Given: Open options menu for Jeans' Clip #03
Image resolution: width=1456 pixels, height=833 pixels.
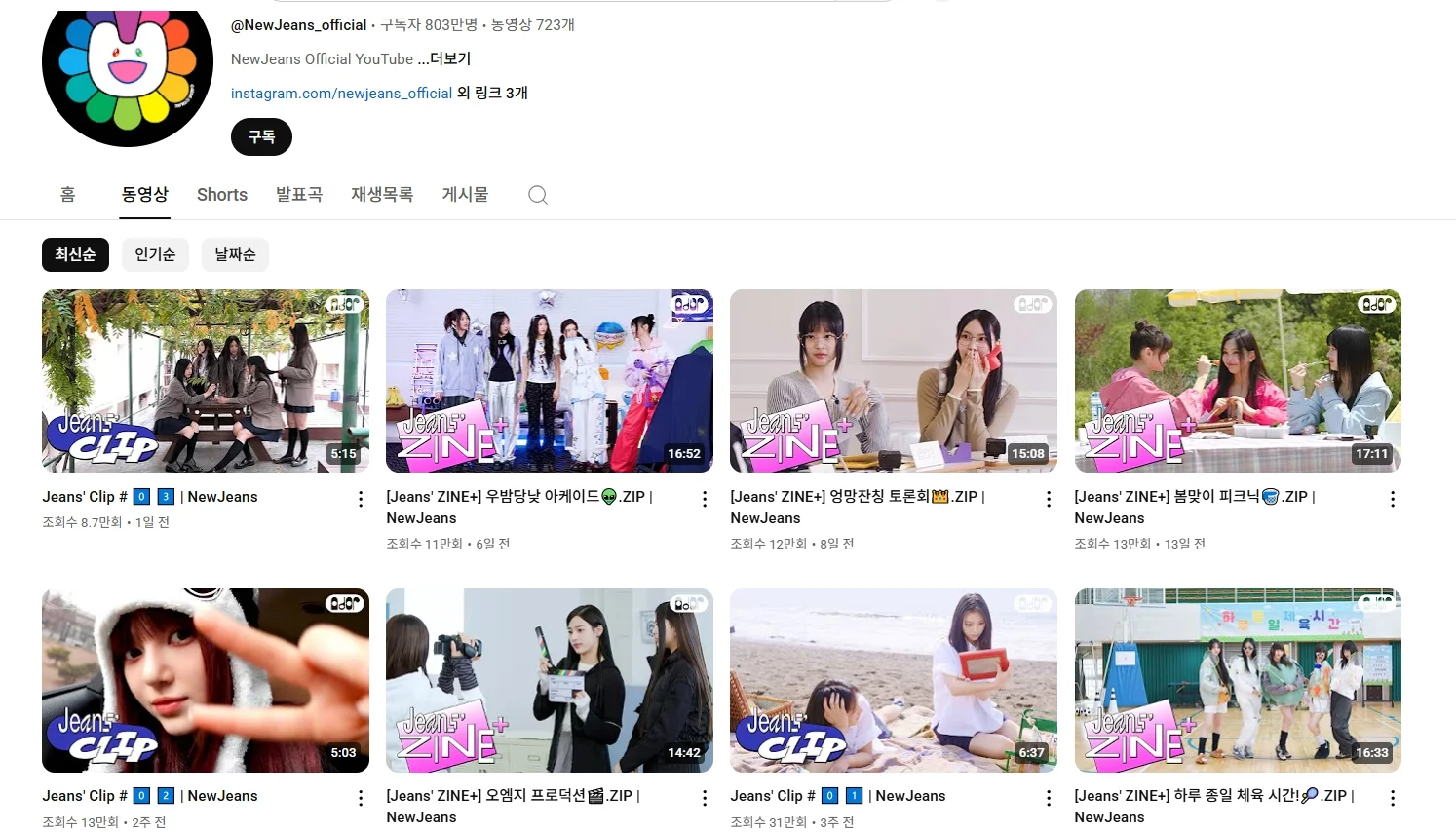Looking at the screenshot, I should point(361,499).
